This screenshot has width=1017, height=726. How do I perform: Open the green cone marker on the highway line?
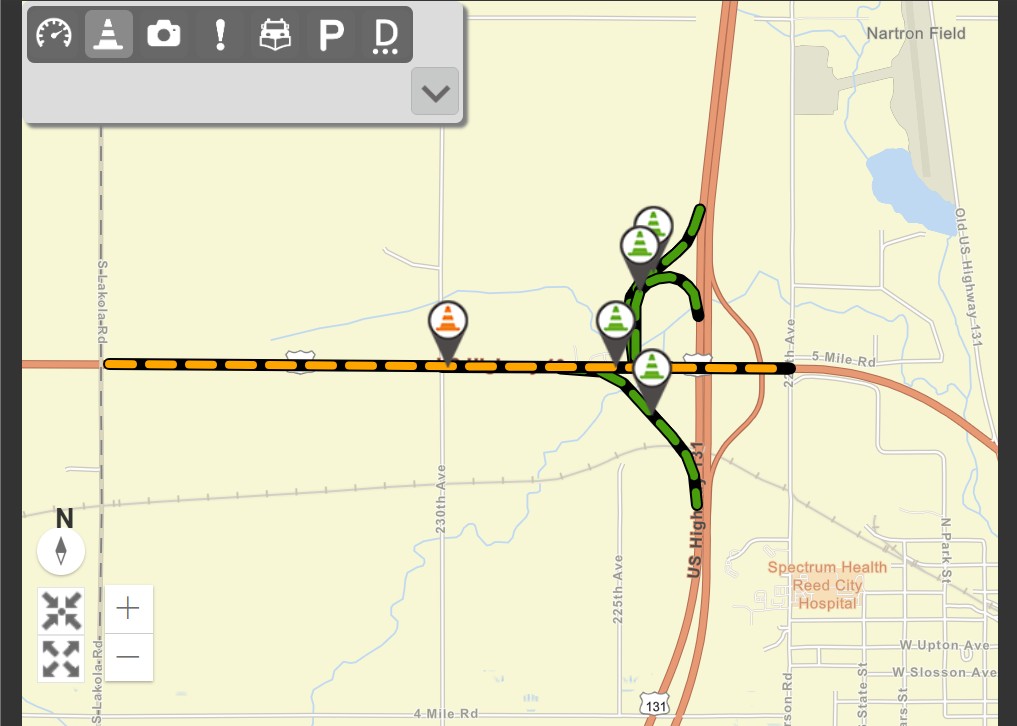click(x=652, y=369)
